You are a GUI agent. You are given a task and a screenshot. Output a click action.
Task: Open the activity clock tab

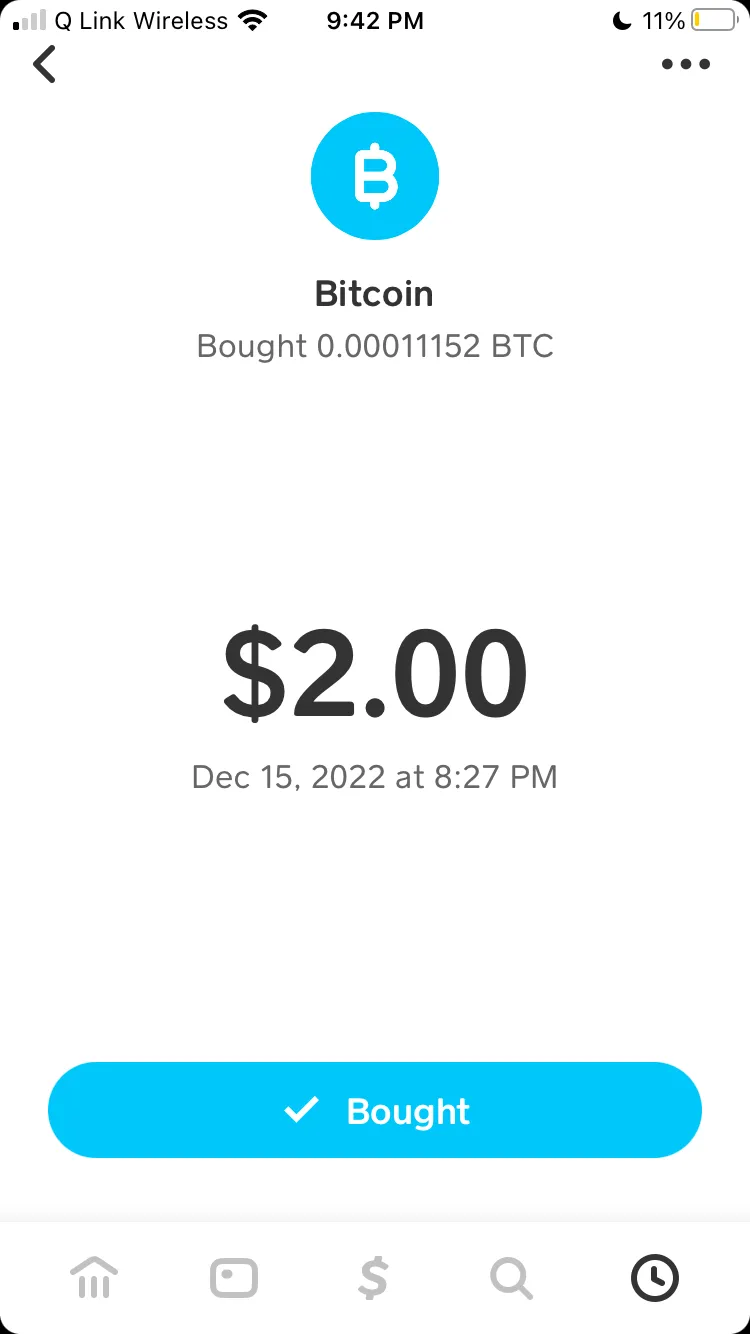(x=654, y=1277)
